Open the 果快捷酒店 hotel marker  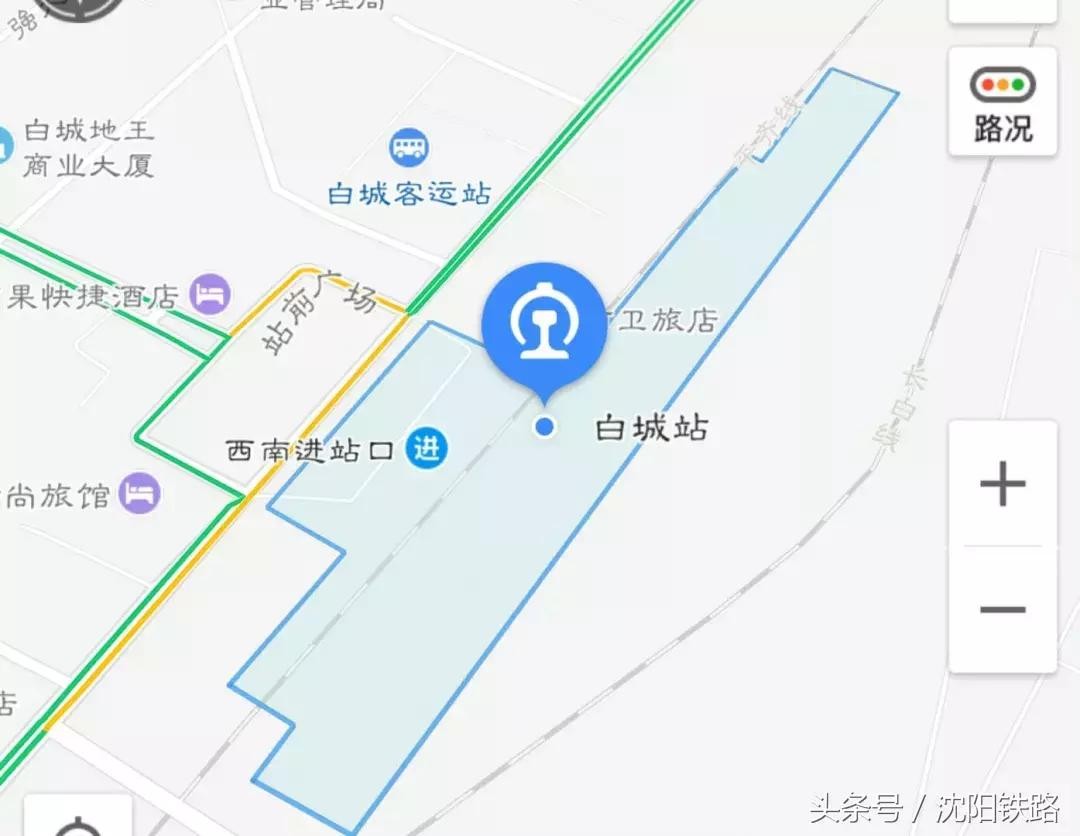[211, 294]
